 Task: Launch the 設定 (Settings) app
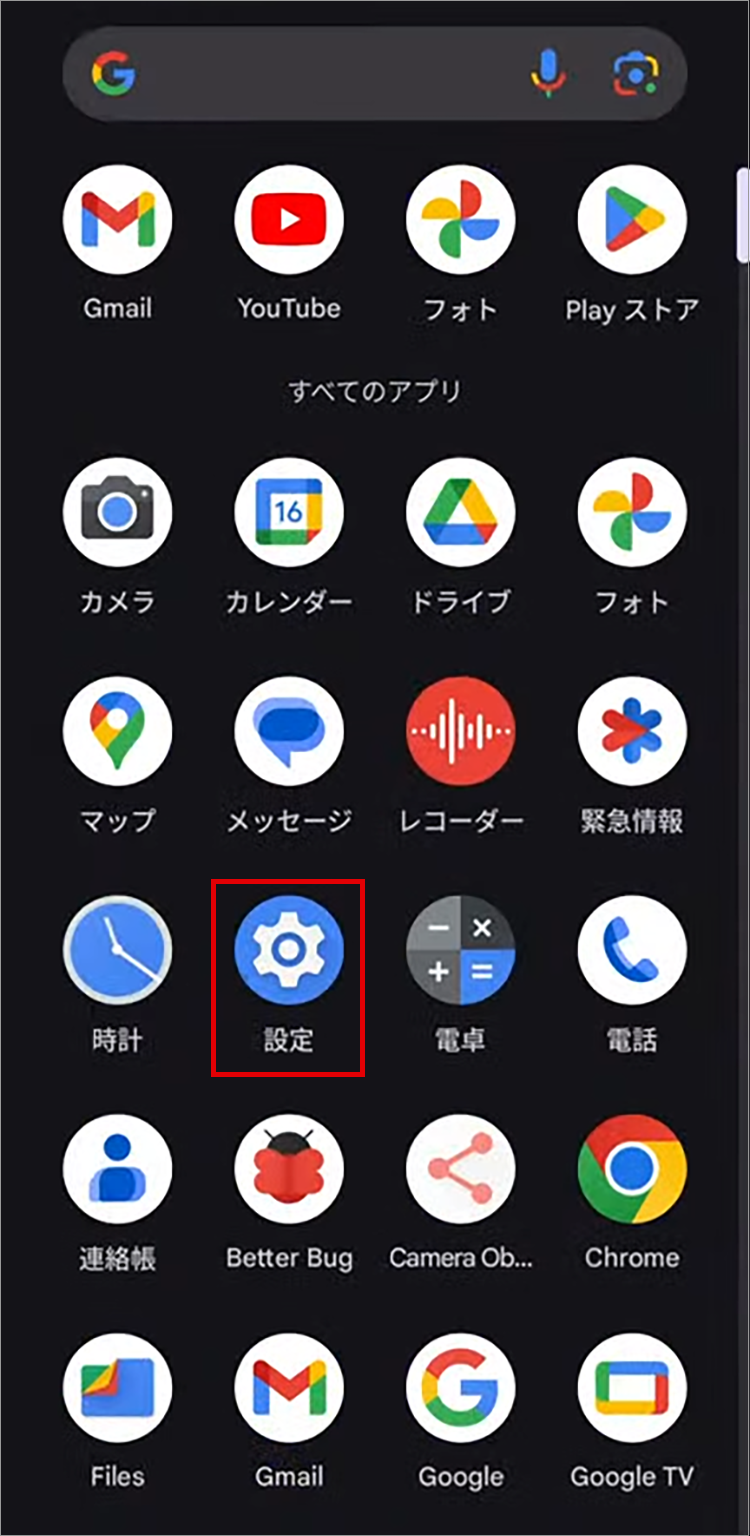[289, 950]
